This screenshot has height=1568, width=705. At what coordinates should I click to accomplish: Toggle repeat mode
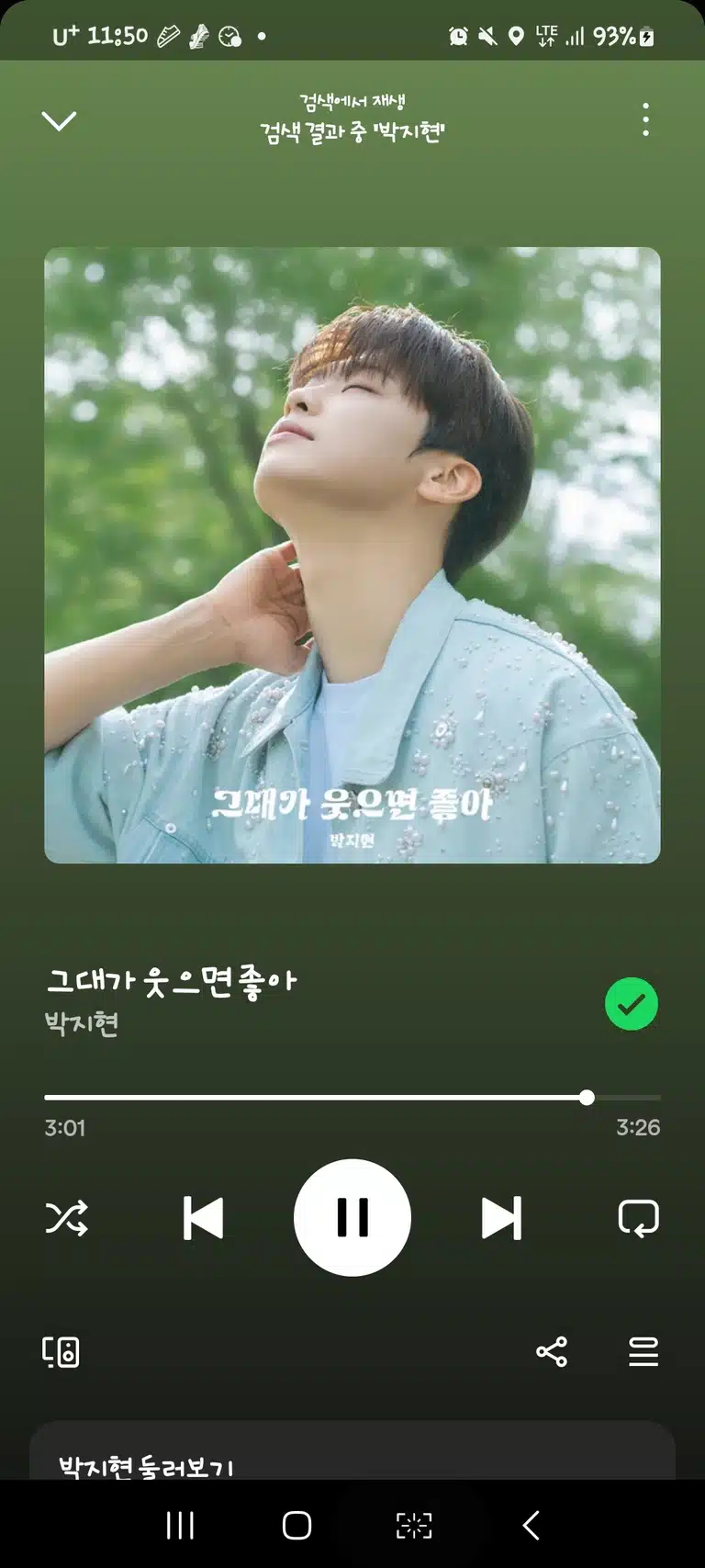pyautogui.click(x=639, y=1218)
